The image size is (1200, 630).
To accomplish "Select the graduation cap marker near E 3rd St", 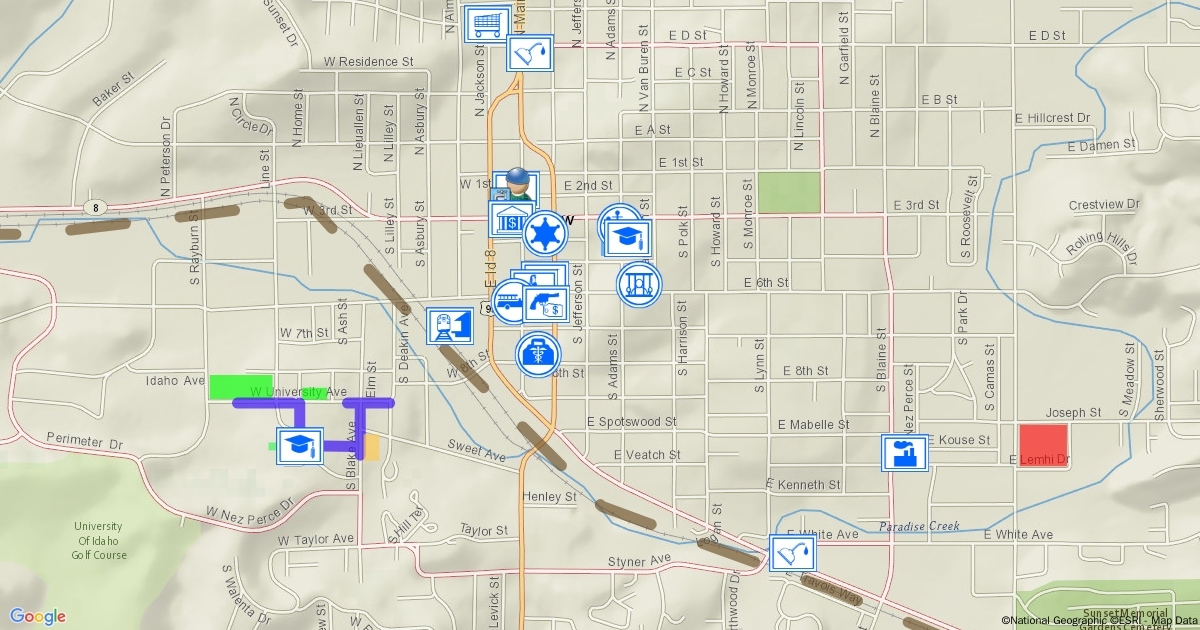I will 628,238.
